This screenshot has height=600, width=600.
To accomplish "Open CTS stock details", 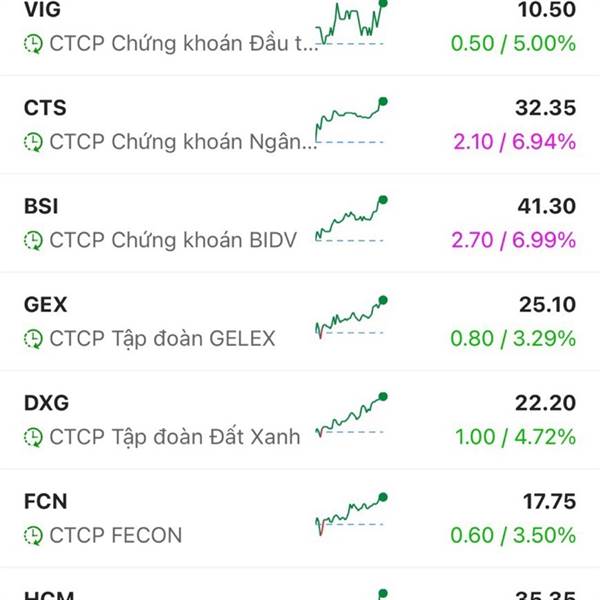I will 300,124.
